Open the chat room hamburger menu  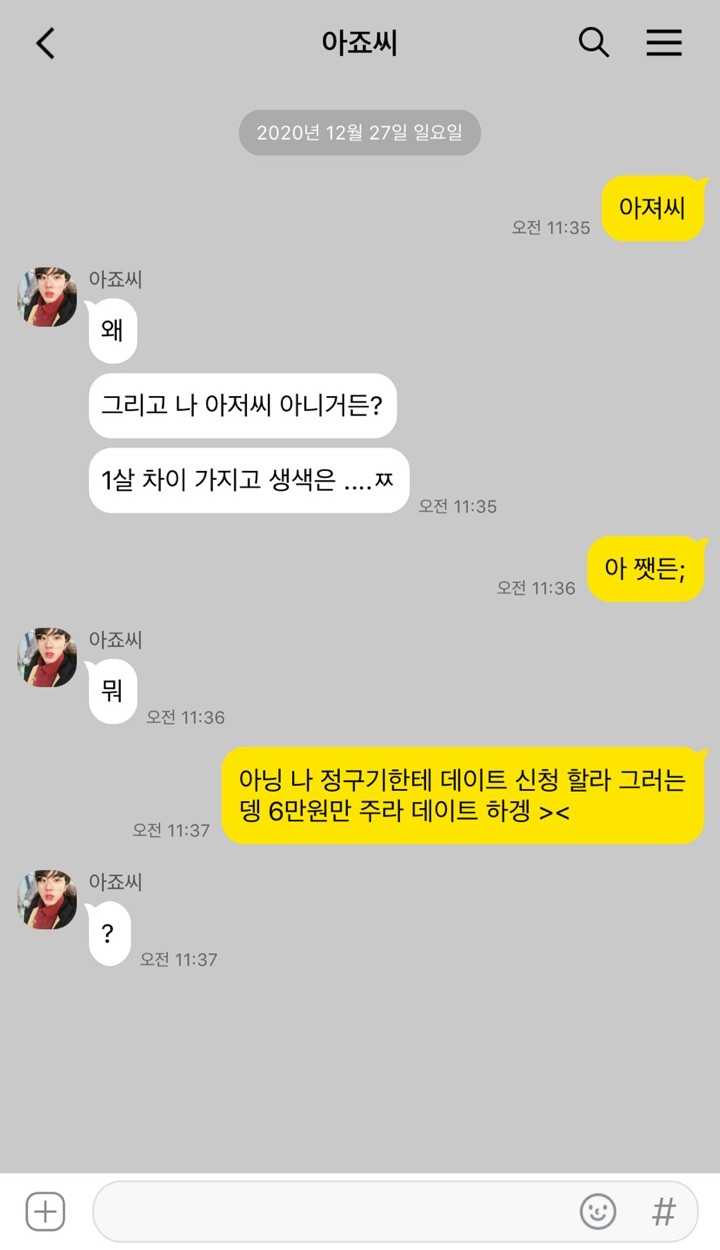[x=664, y=42]
